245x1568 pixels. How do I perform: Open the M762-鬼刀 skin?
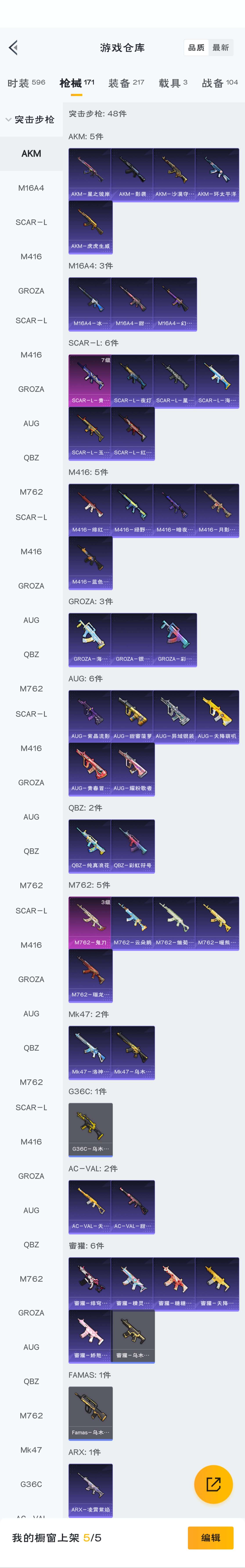click(90, 922)
